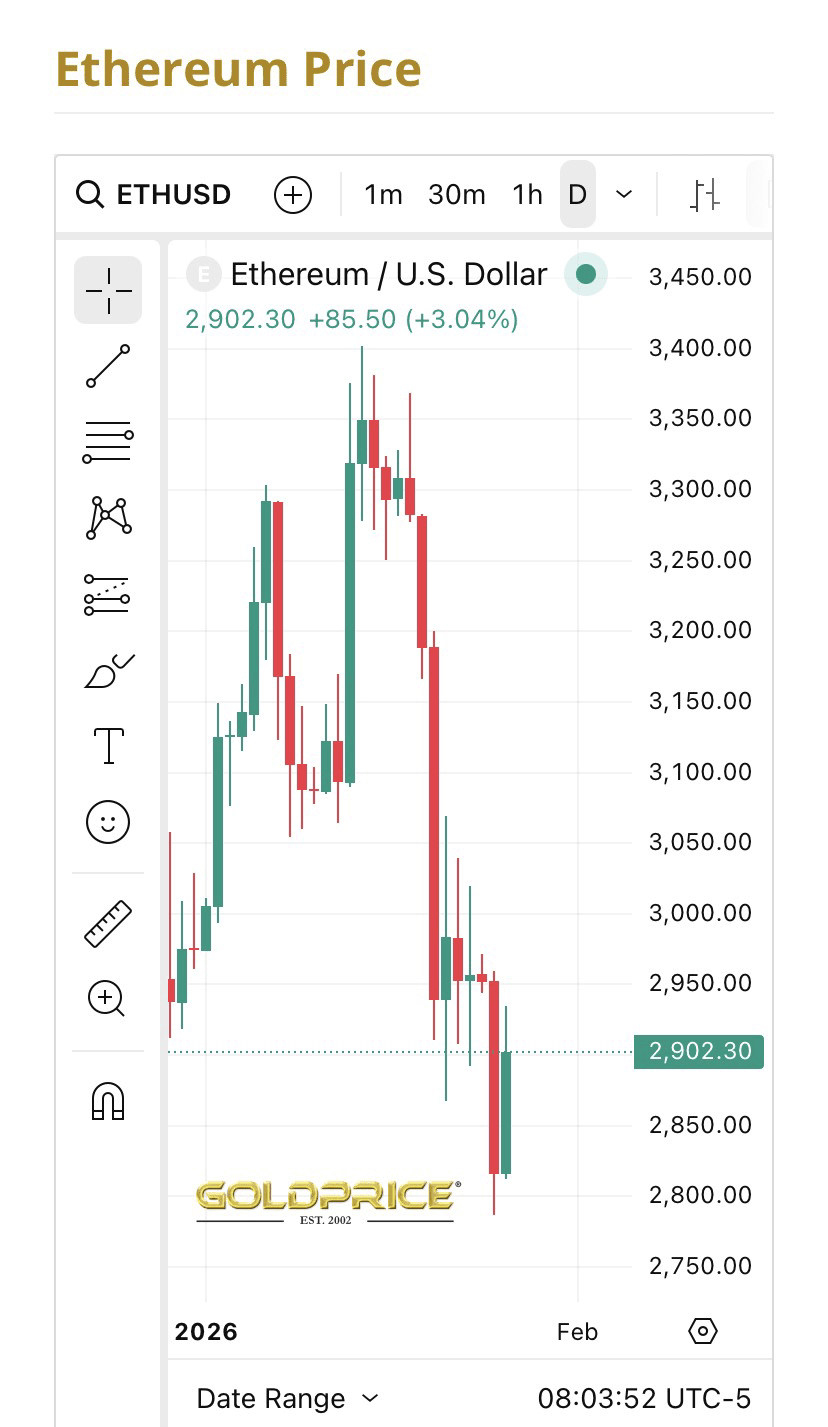Select the 30m timeframe

pos(456,194)
